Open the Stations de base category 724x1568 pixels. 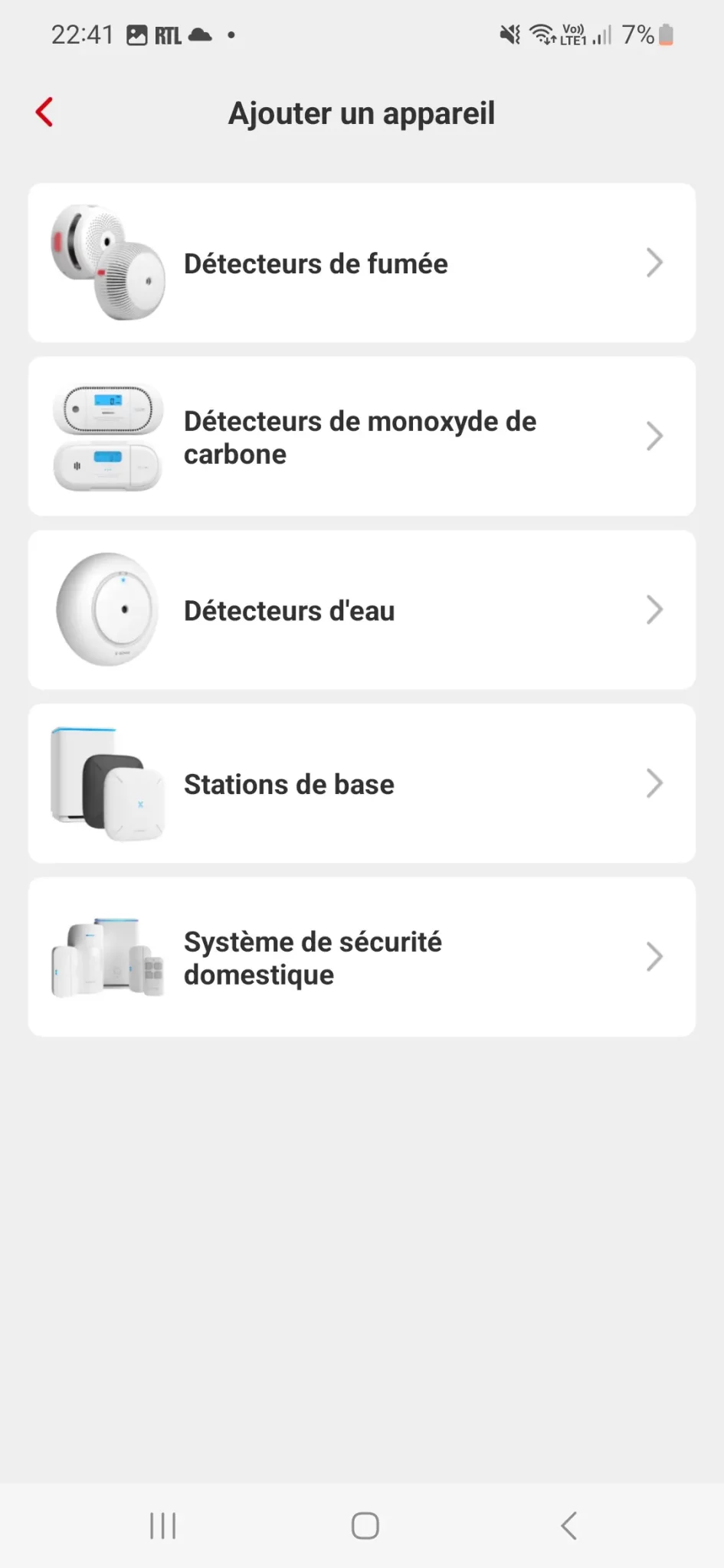click(x=362, y=783)
